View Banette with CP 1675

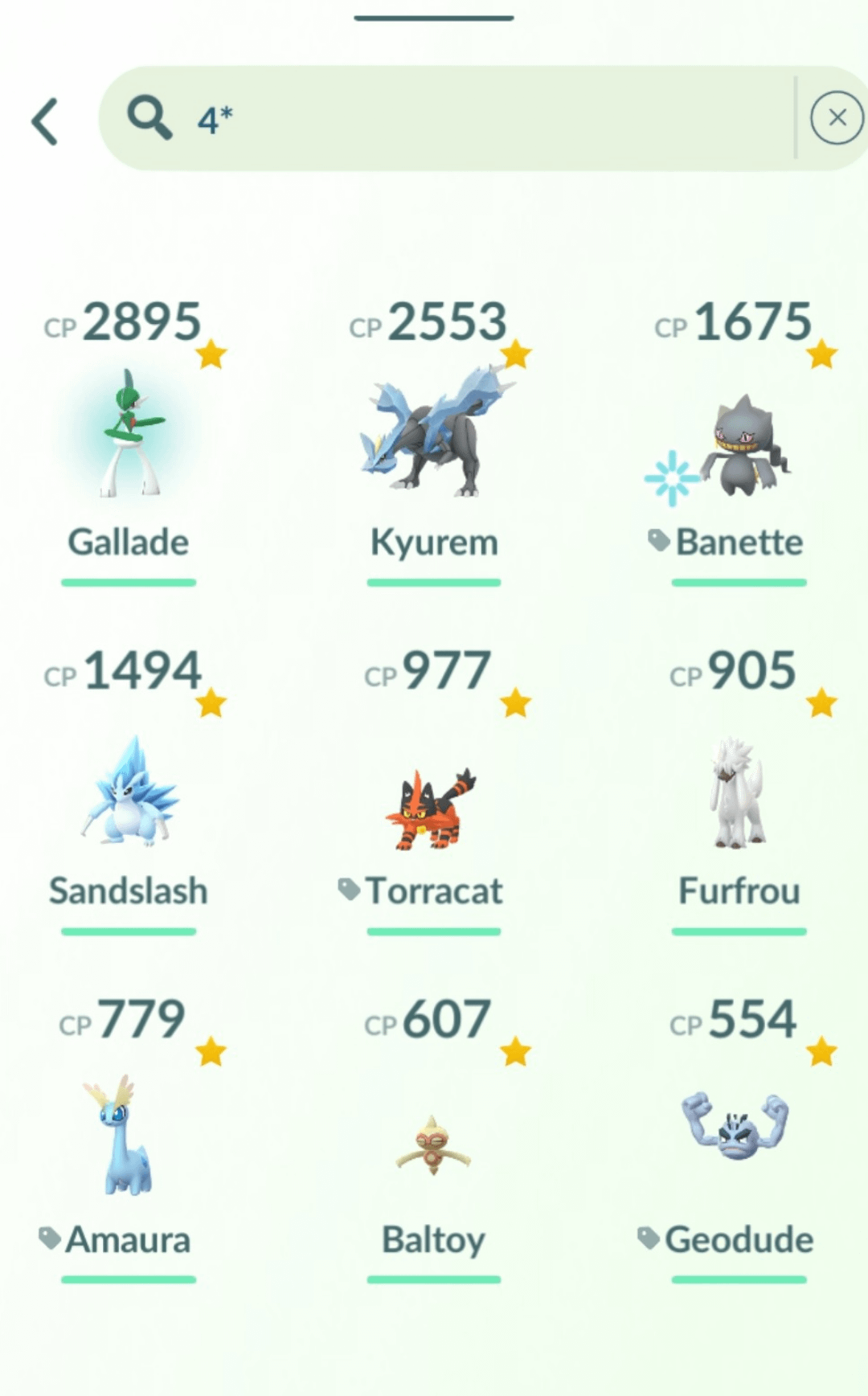click(x=739, y=442)
